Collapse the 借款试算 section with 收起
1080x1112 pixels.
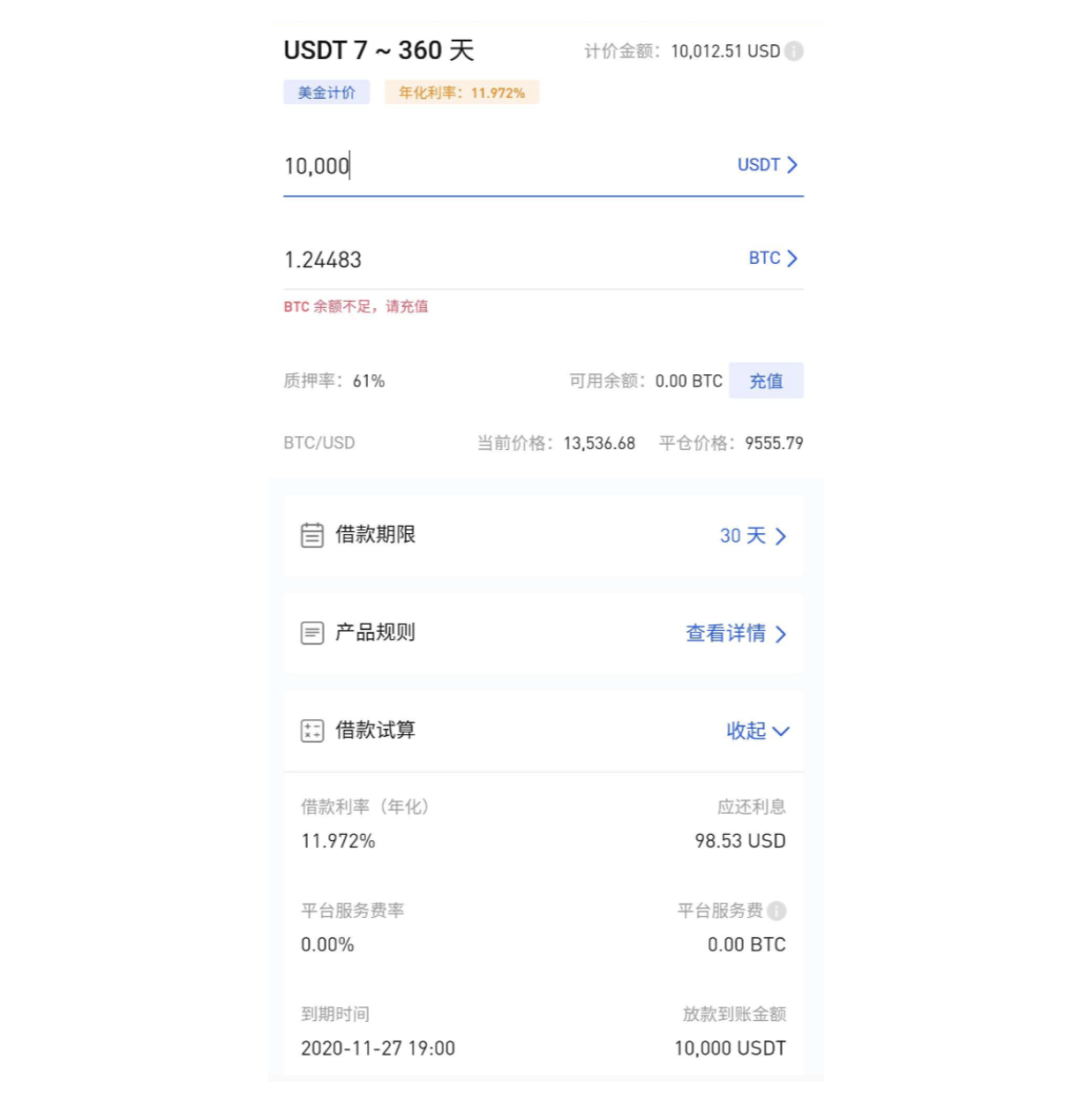tap(757, 731)
